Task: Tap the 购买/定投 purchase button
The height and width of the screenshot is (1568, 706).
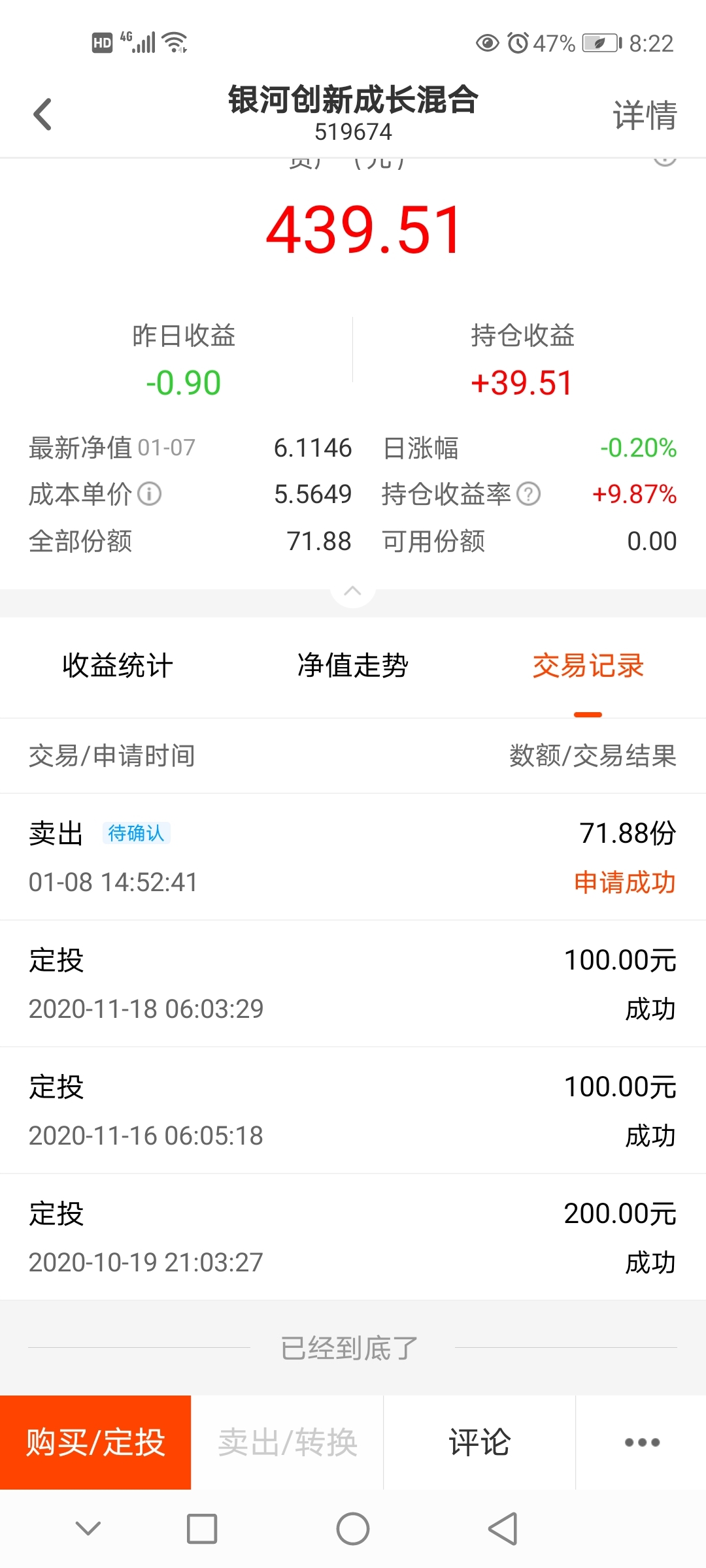Action: click(95, 1444)
